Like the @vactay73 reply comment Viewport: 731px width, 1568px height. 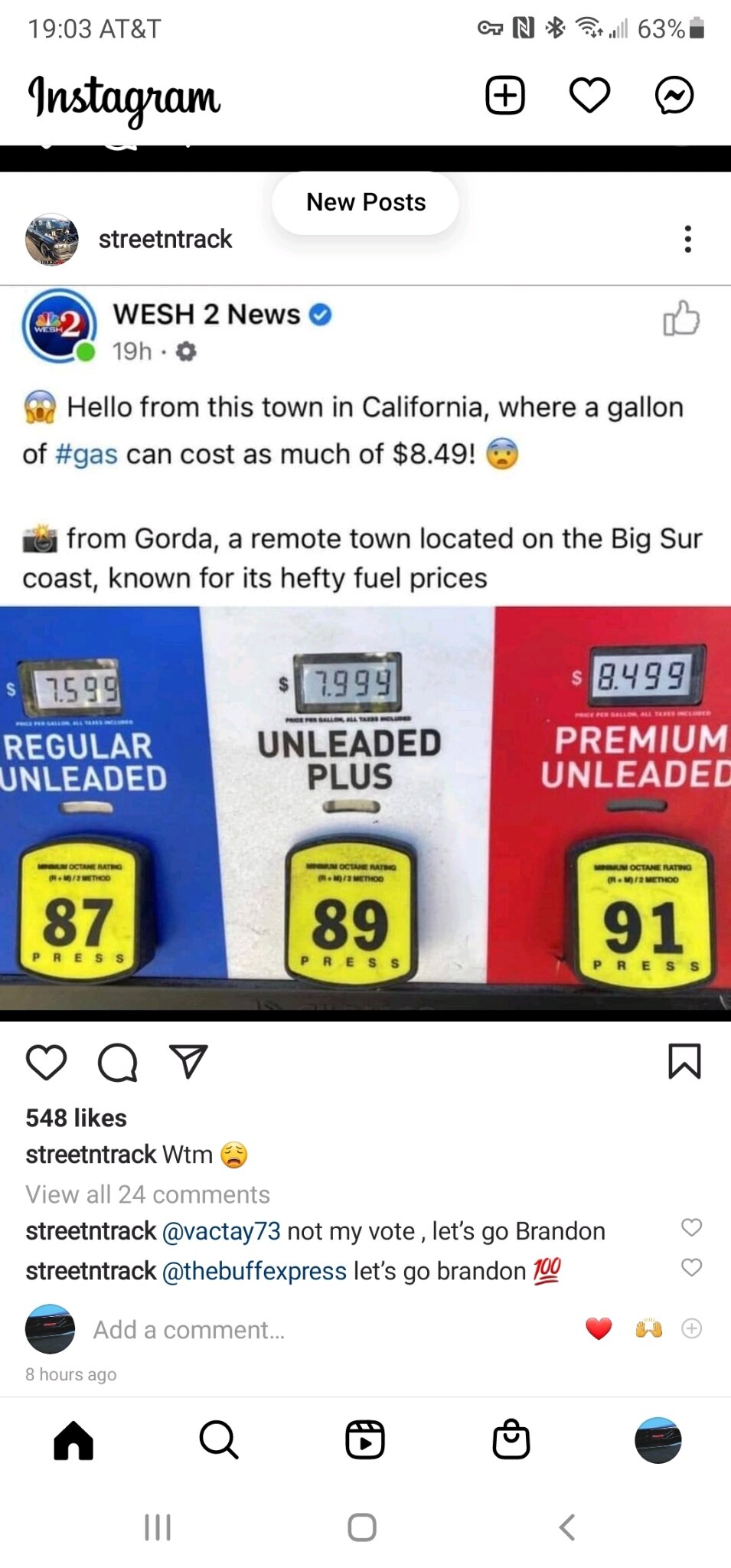click(691, 1227)
